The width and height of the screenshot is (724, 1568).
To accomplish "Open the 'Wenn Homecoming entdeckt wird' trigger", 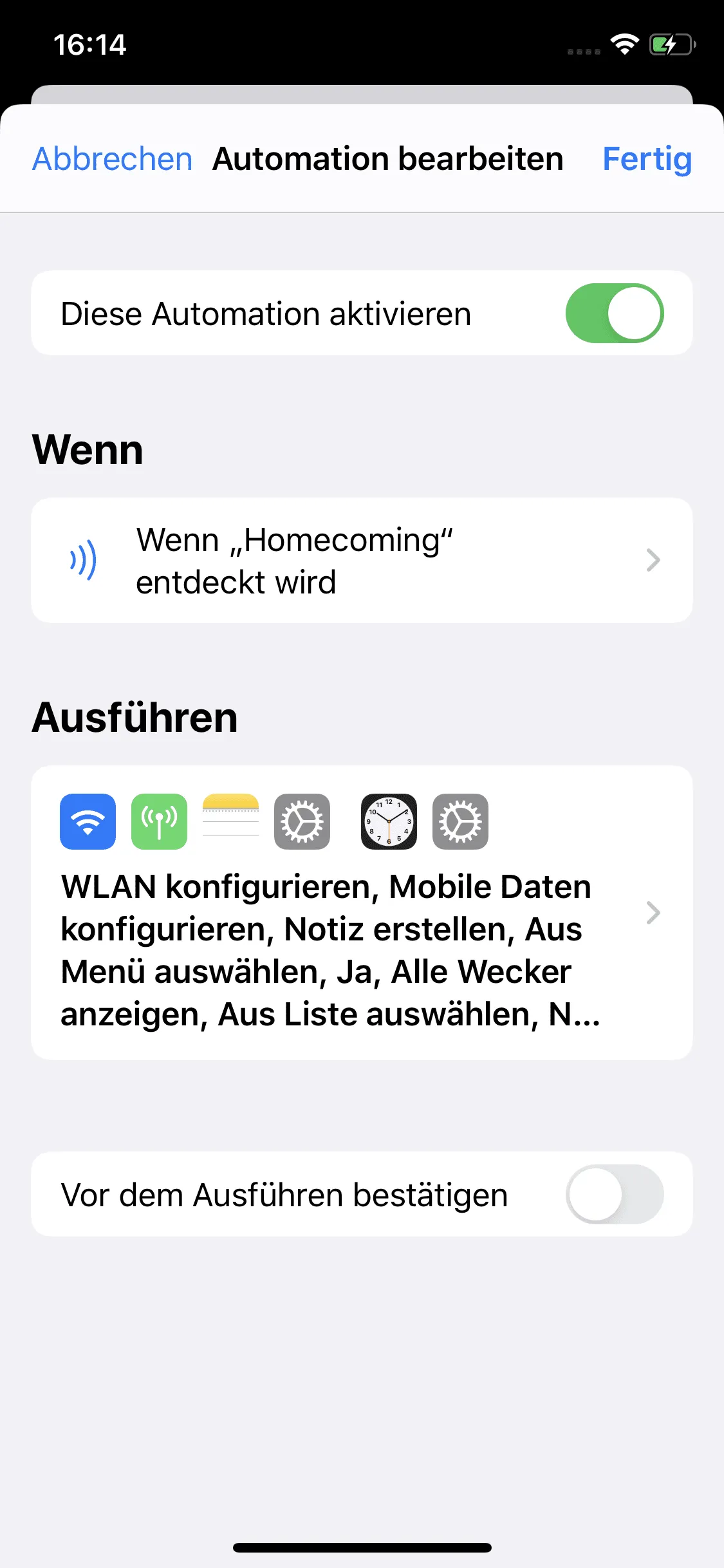I will 362,560.
